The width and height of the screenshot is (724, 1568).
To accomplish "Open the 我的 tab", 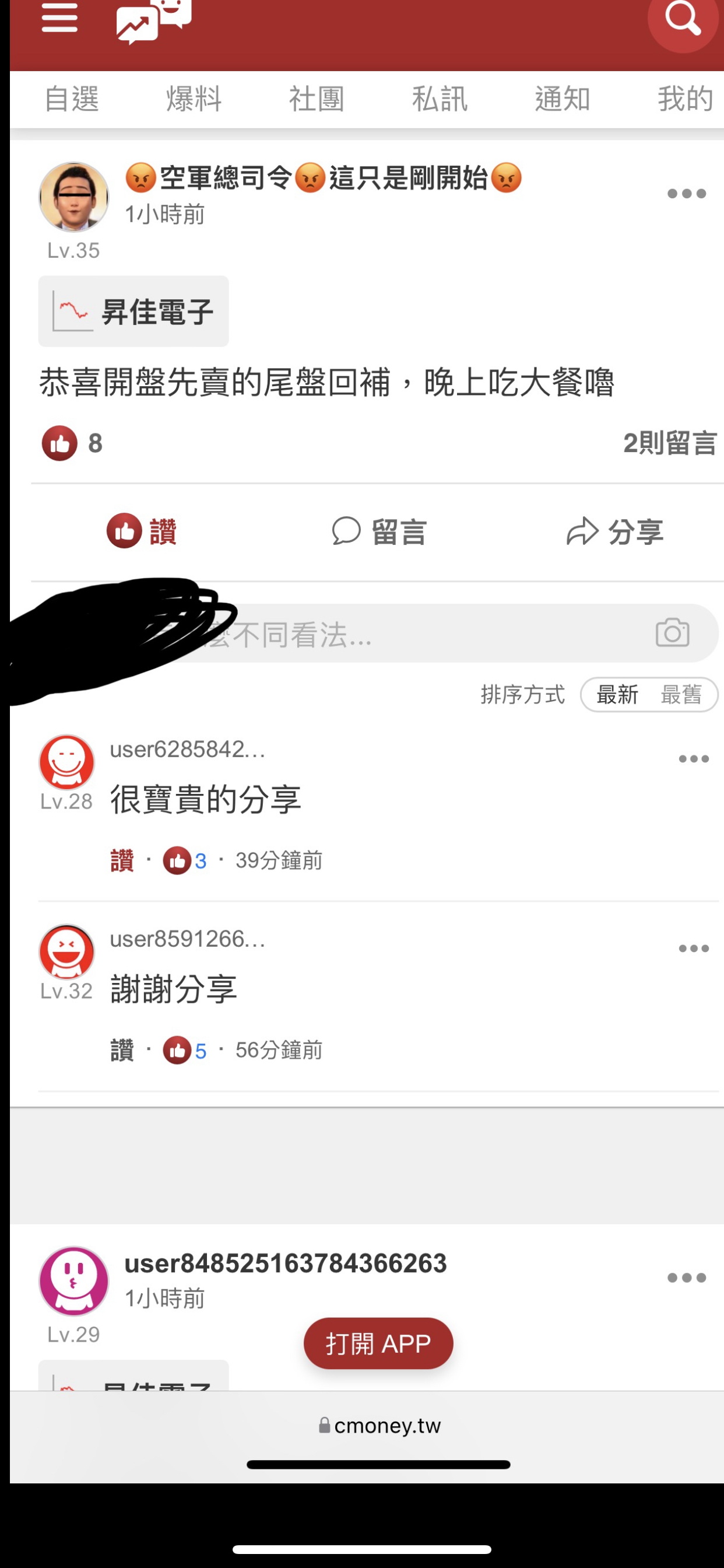I will point(685,99).
